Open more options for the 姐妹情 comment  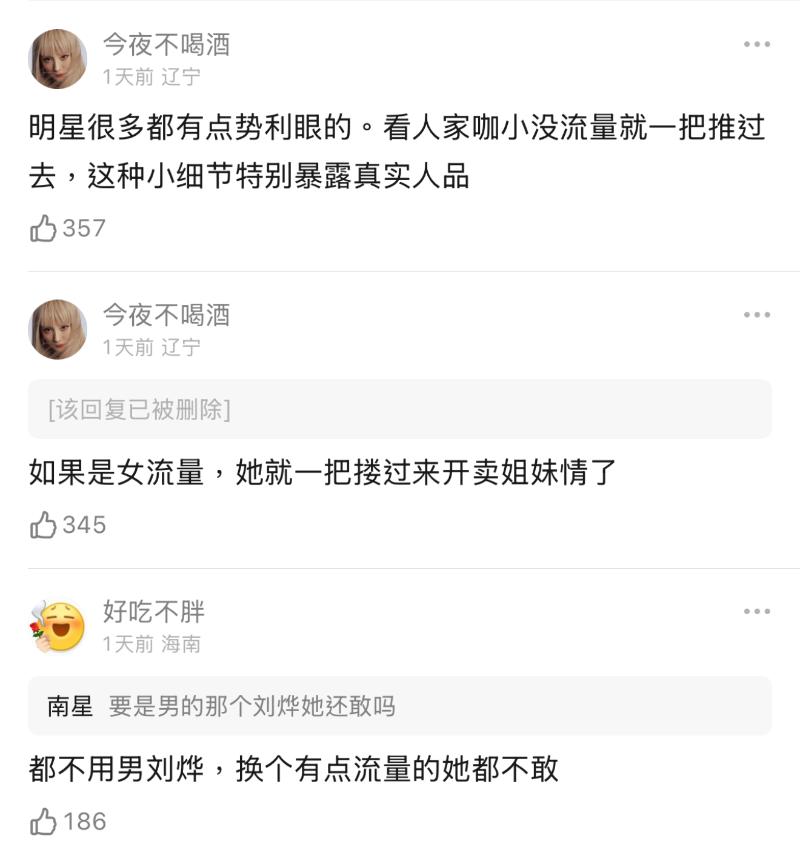tap(757, 316)
